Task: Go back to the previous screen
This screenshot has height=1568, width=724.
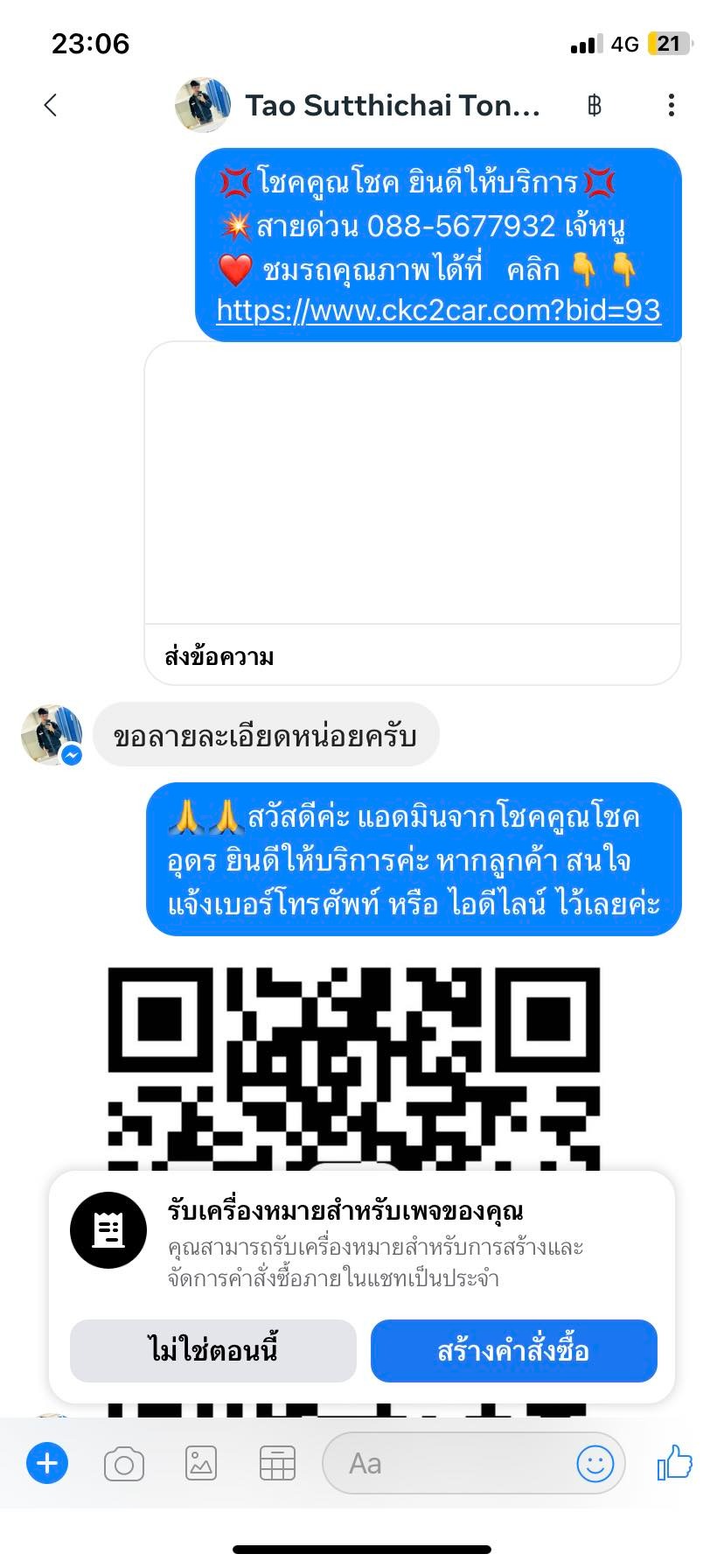Action: click(x=51, y=106)
